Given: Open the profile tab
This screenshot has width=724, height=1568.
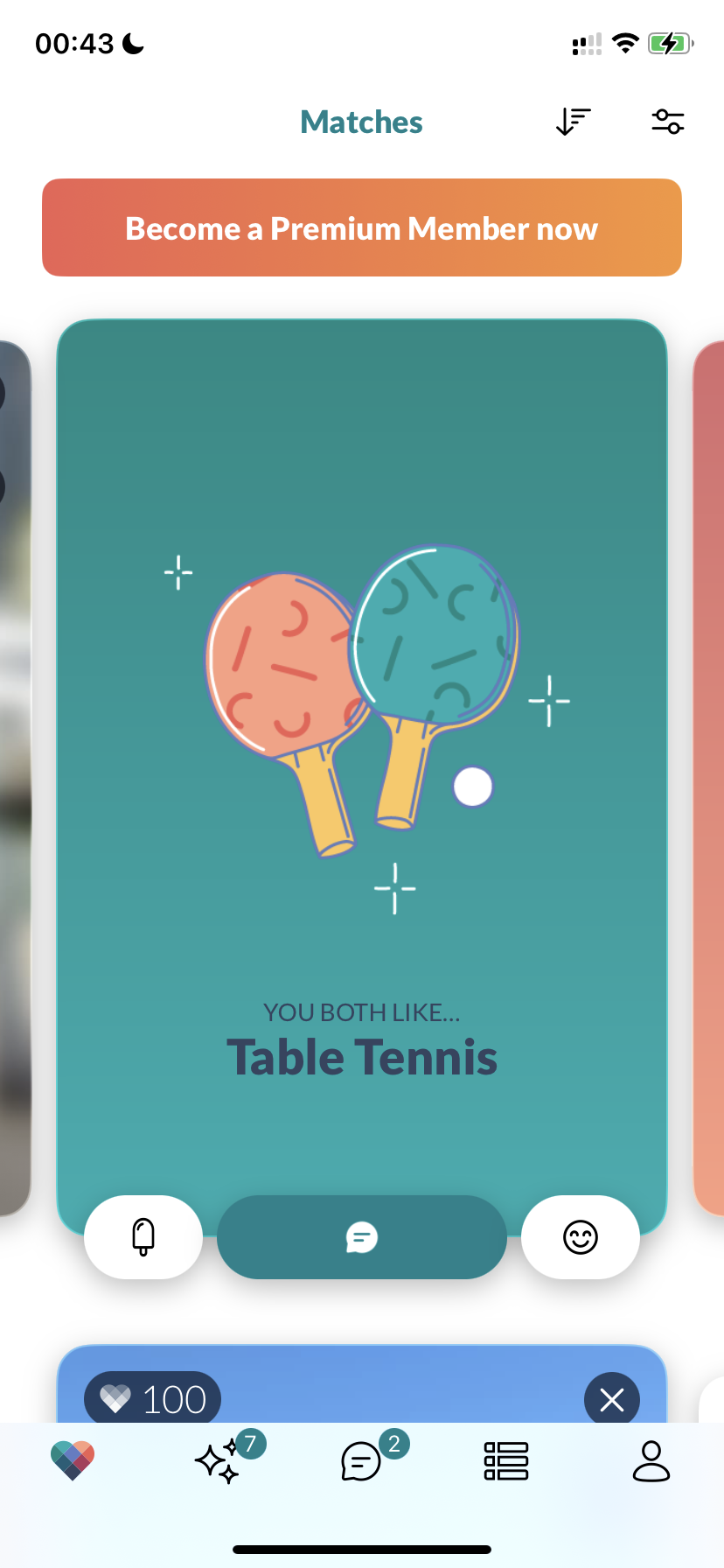Looking at the screenshot, I should [x=651, y=1461].
